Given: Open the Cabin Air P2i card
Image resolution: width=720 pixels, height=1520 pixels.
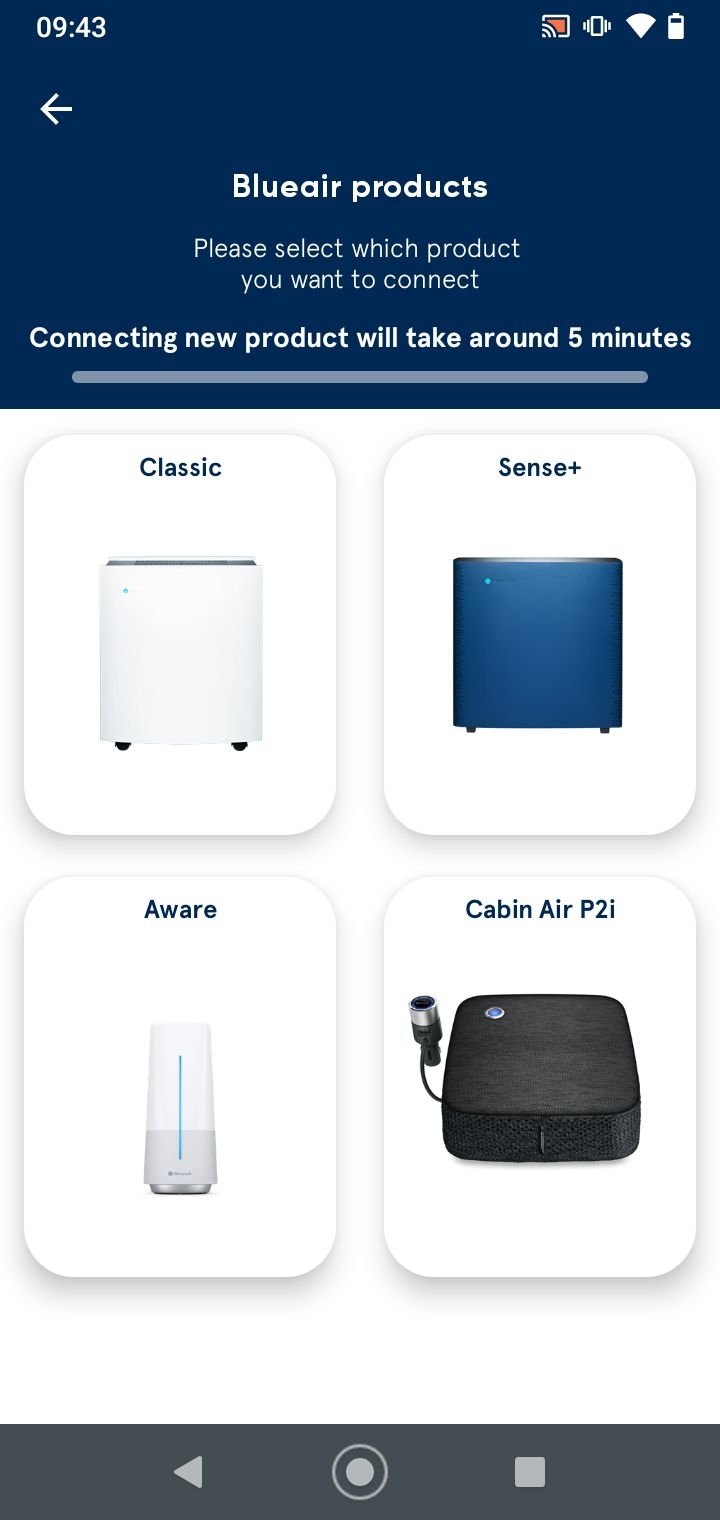Looking at the screenshot, I should 540,1076.
